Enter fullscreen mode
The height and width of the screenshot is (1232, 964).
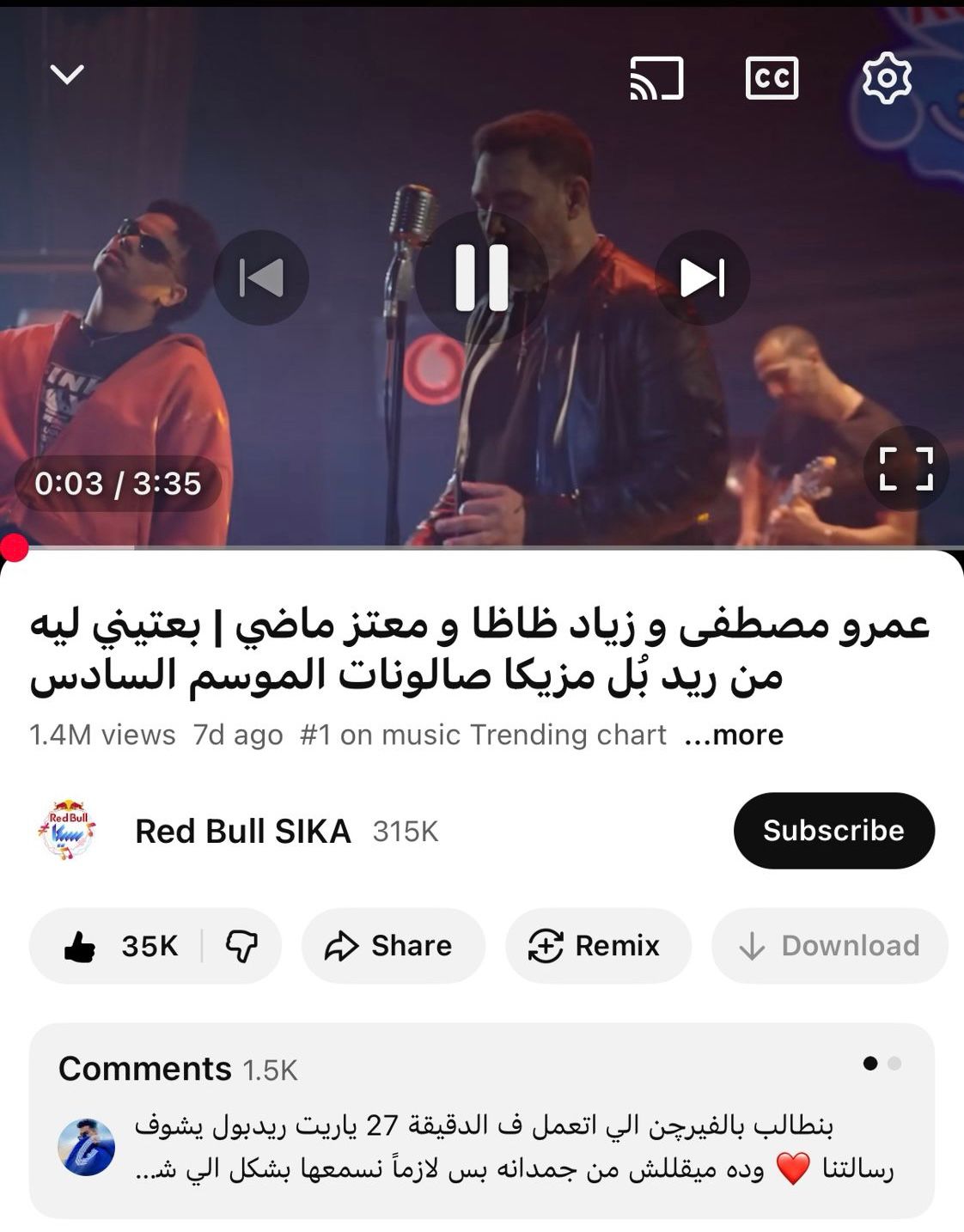[x=906, y=469]
